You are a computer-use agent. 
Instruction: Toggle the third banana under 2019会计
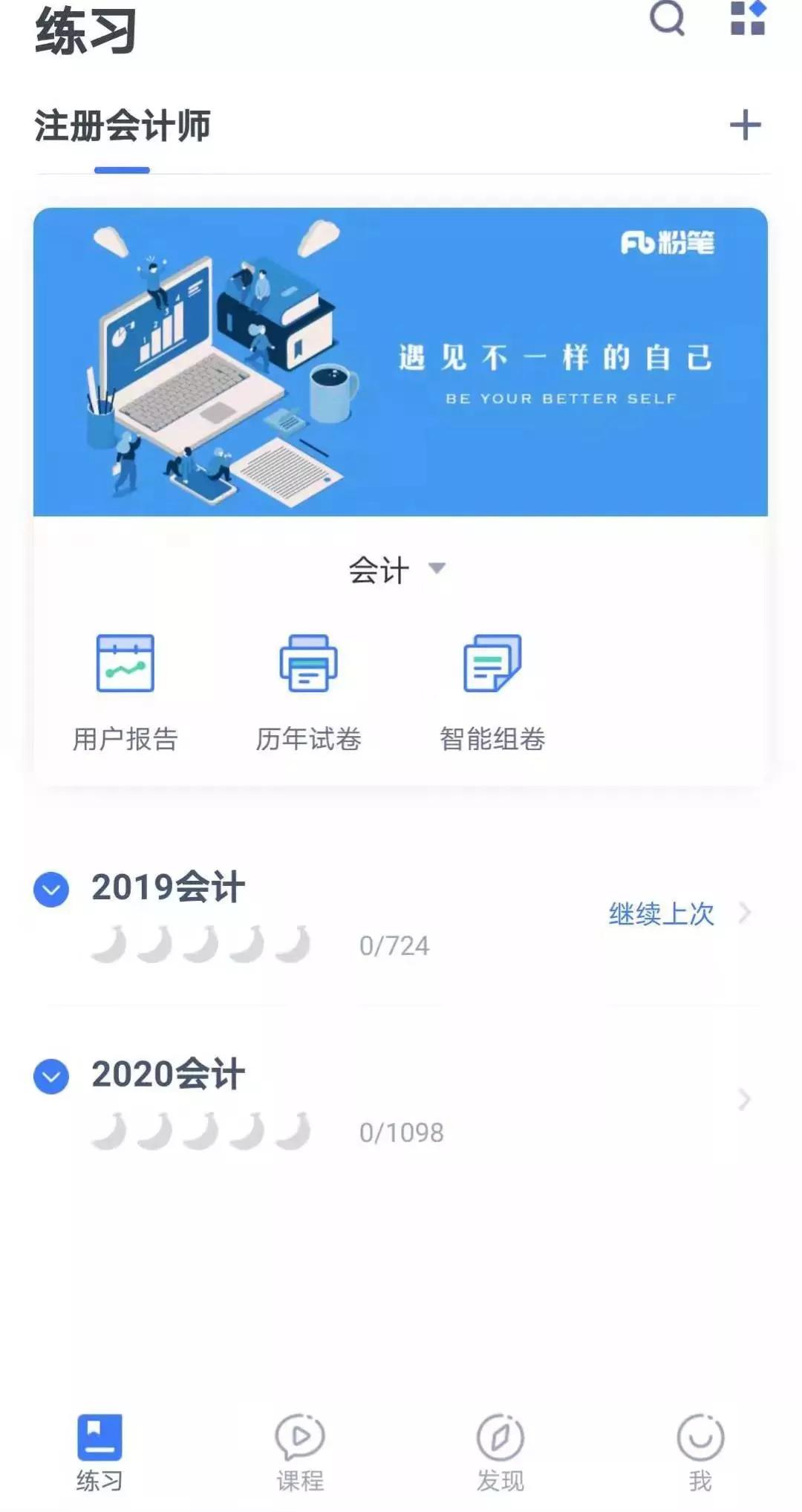click(x=201, y=946)
